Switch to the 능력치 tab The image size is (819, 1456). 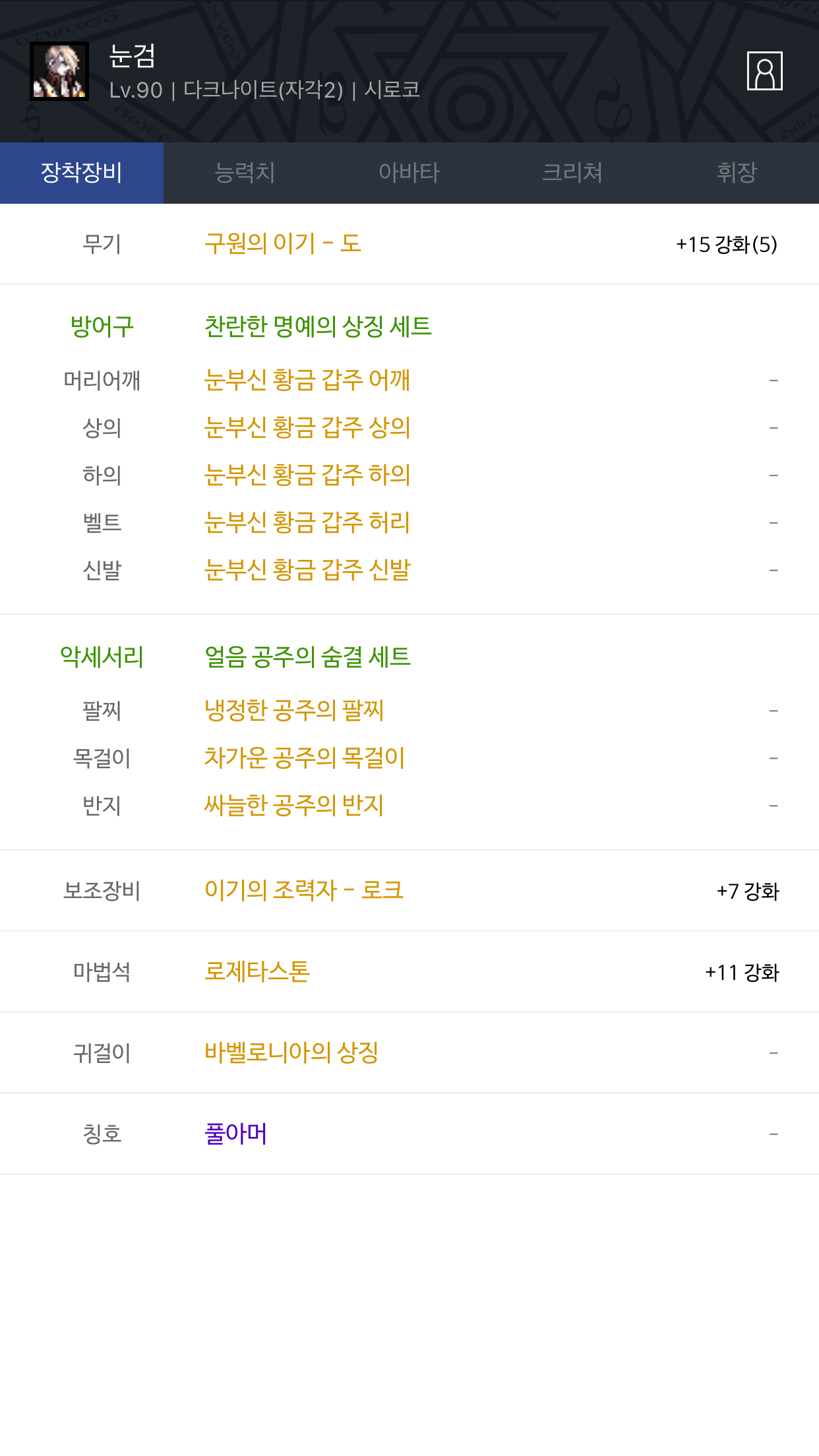(245, 173)
